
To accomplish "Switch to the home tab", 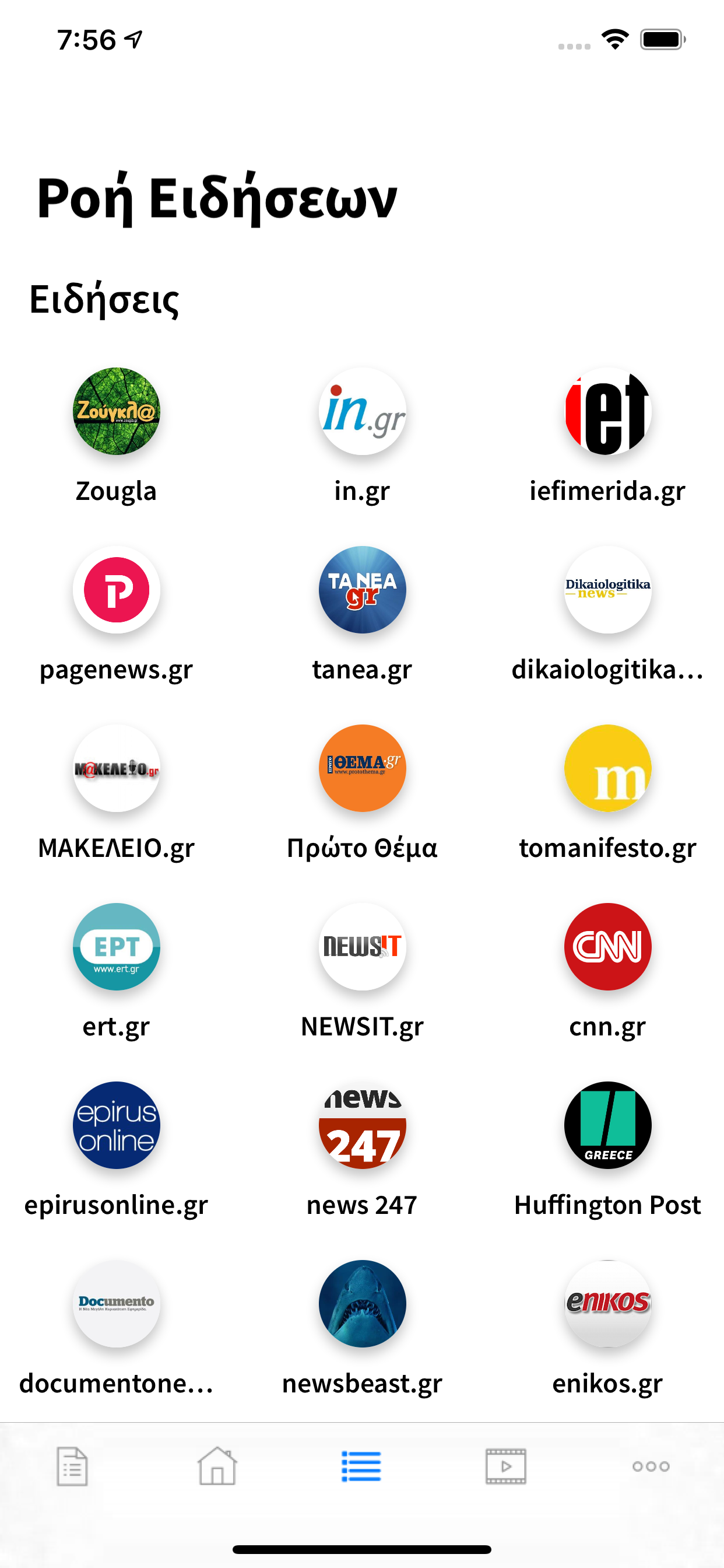I will 217,1466.
